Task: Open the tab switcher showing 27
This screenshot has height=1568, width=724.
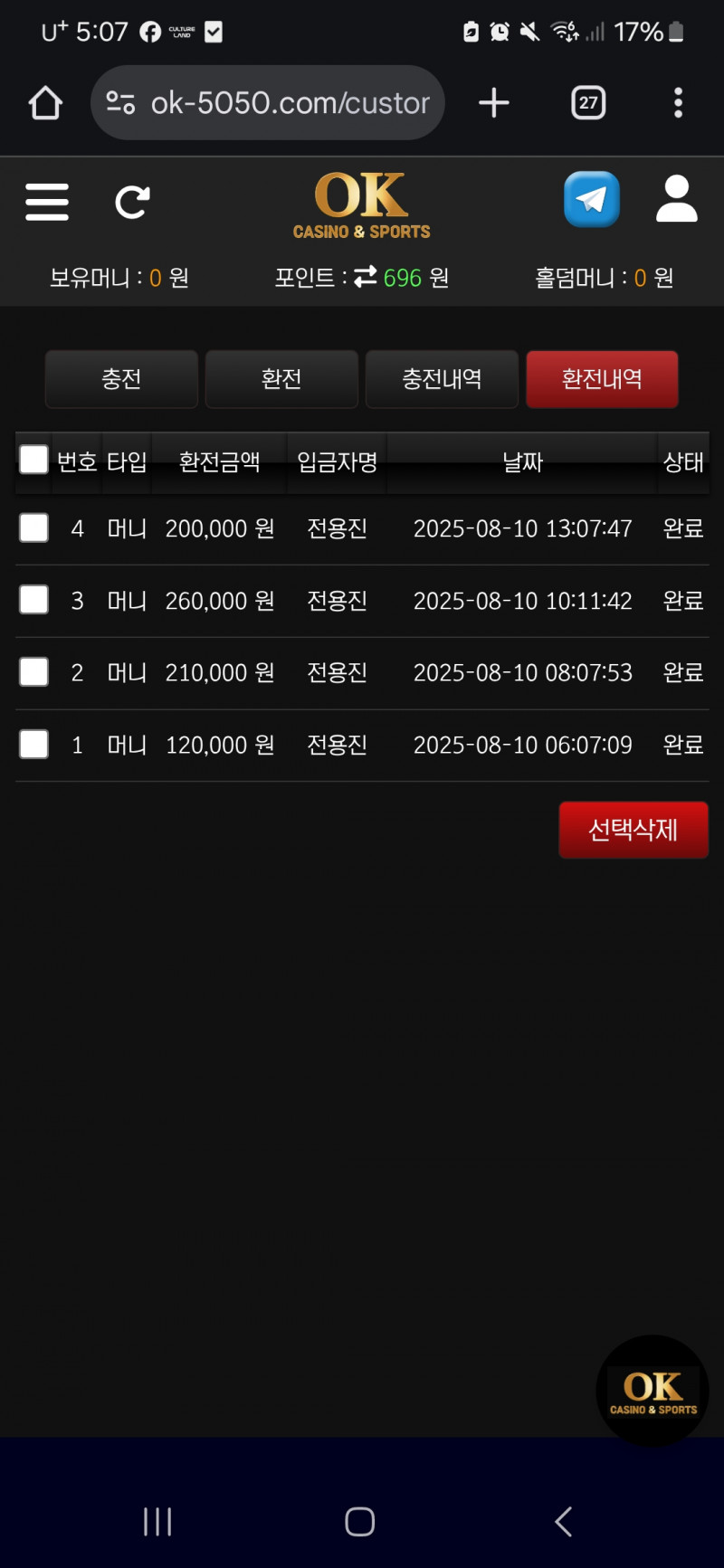Action: (588, 103)
